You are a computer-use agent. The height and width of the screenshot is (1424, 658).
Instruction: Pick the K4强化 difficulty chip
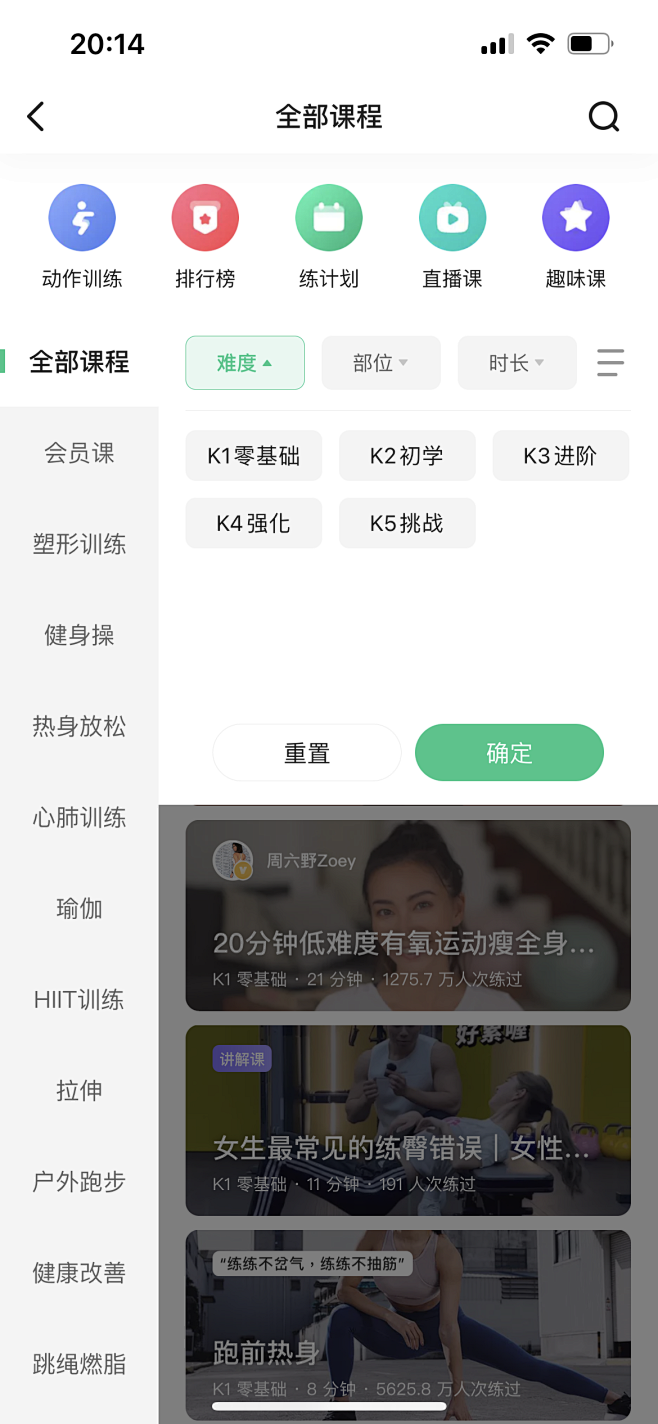pyautogui.click(x=254, y=523)
